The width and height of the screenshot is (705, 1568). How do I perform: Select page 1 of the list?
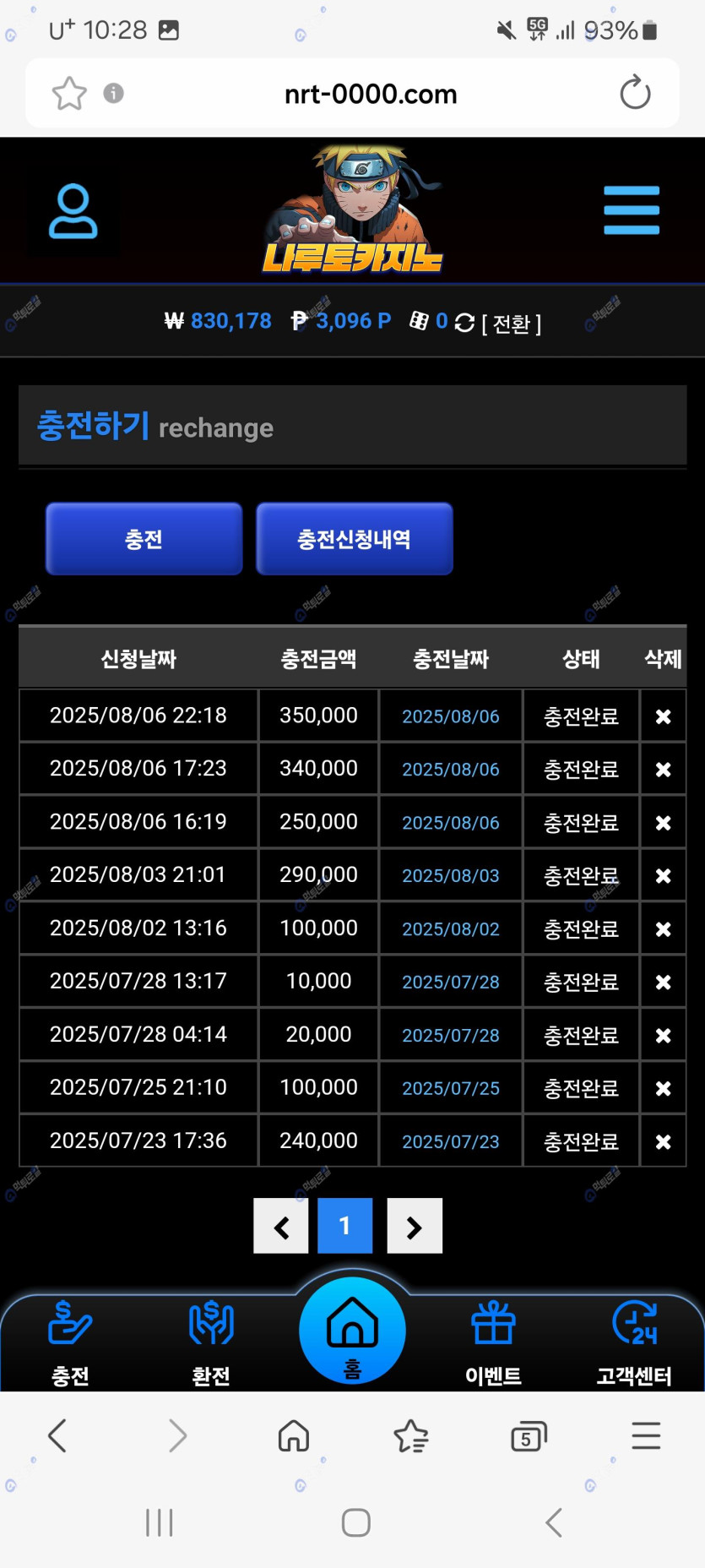(x=344, y=1226)
